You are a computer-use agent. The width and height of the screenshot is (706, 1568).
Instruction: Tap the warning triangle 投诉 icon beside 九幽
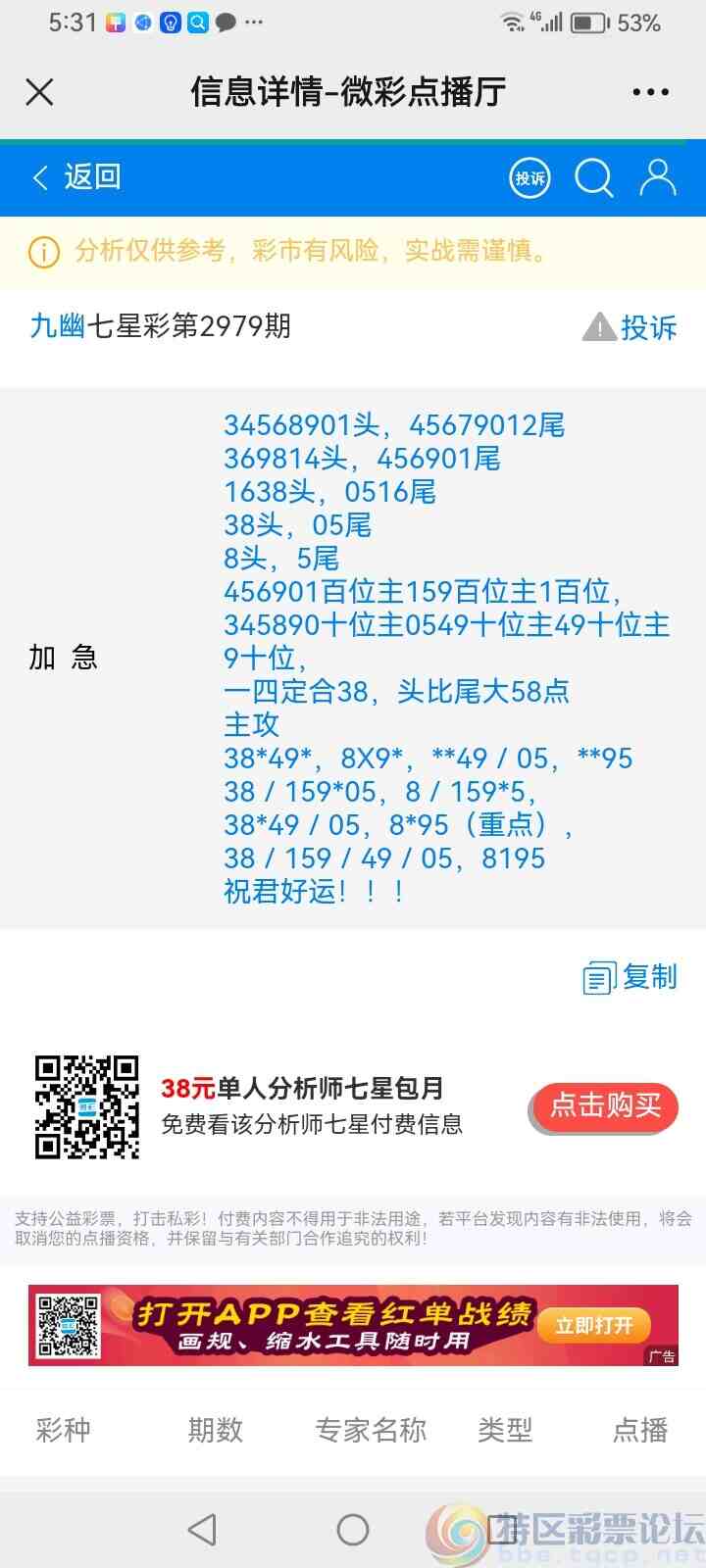[598, 326]
